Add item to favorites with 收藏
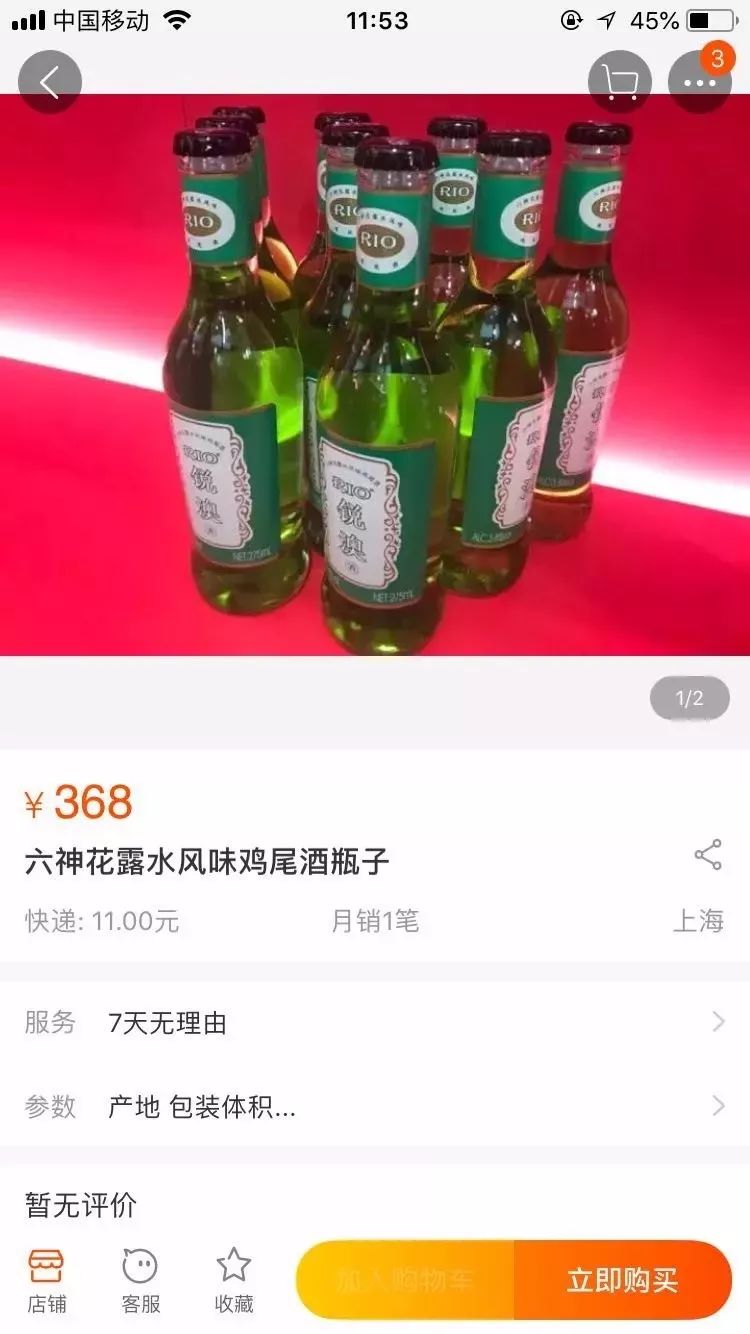 coord(234,1281)
